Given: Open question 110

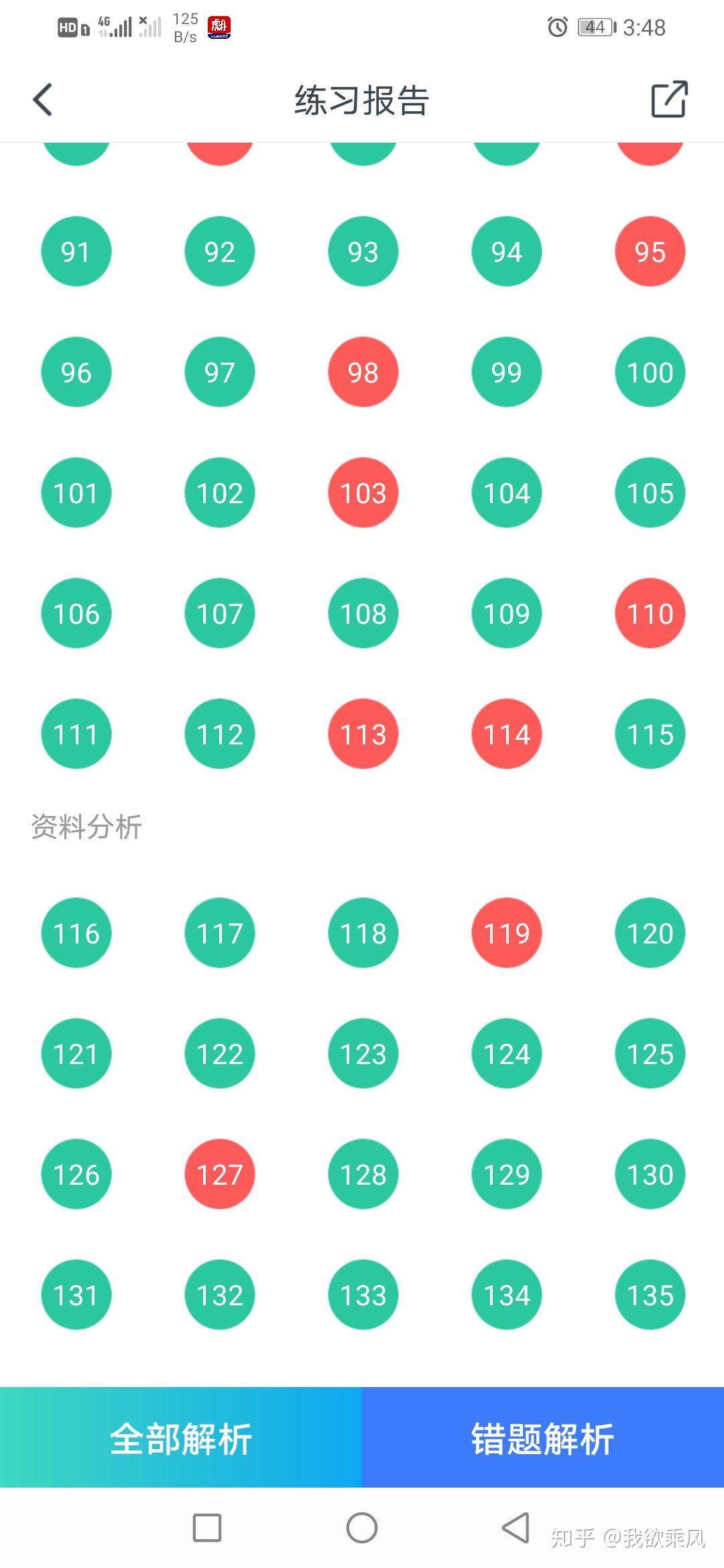Looking at the screenshot, I should 650,613.
